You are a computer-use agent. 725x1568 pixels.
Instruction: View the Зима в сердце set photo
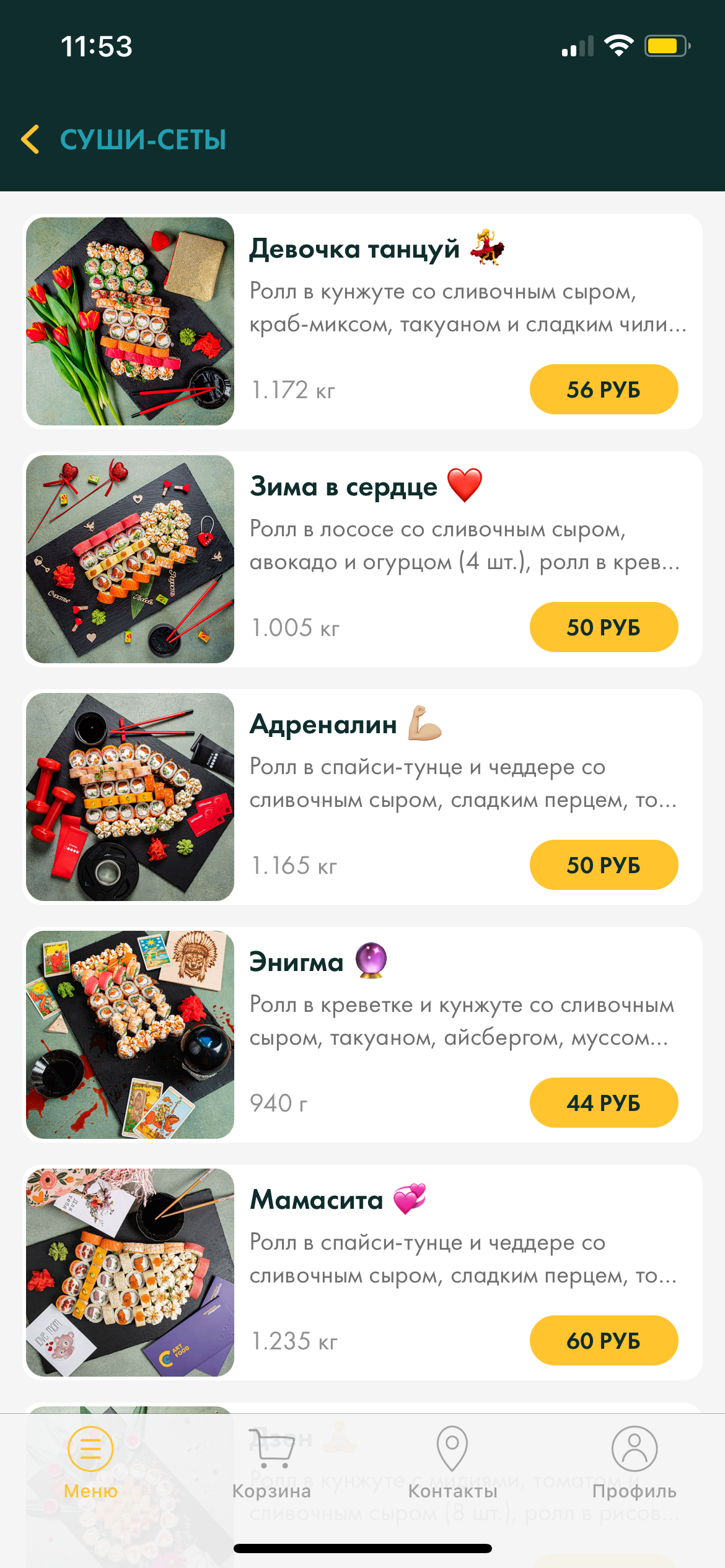pyautogui.click(x=130, y=559)
